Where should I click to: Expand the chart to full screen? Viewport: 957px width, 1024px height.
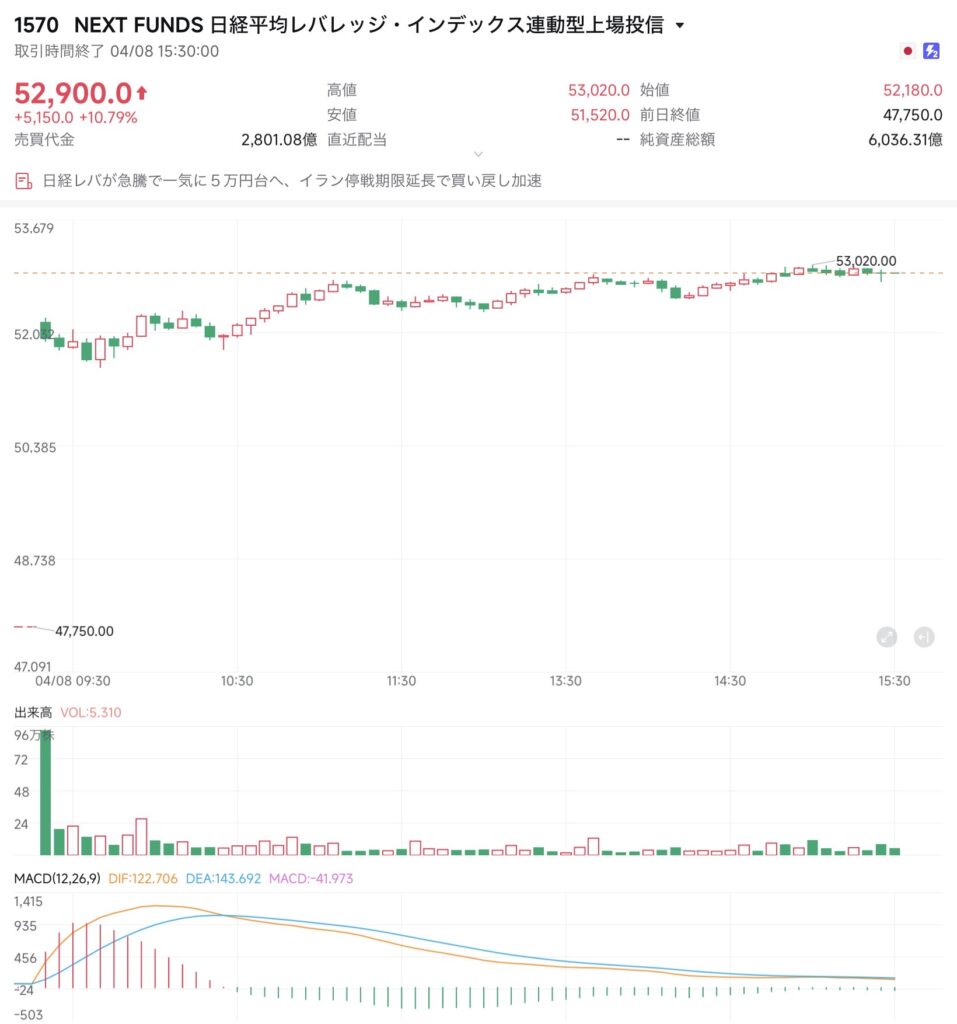[x=886, y=637]
